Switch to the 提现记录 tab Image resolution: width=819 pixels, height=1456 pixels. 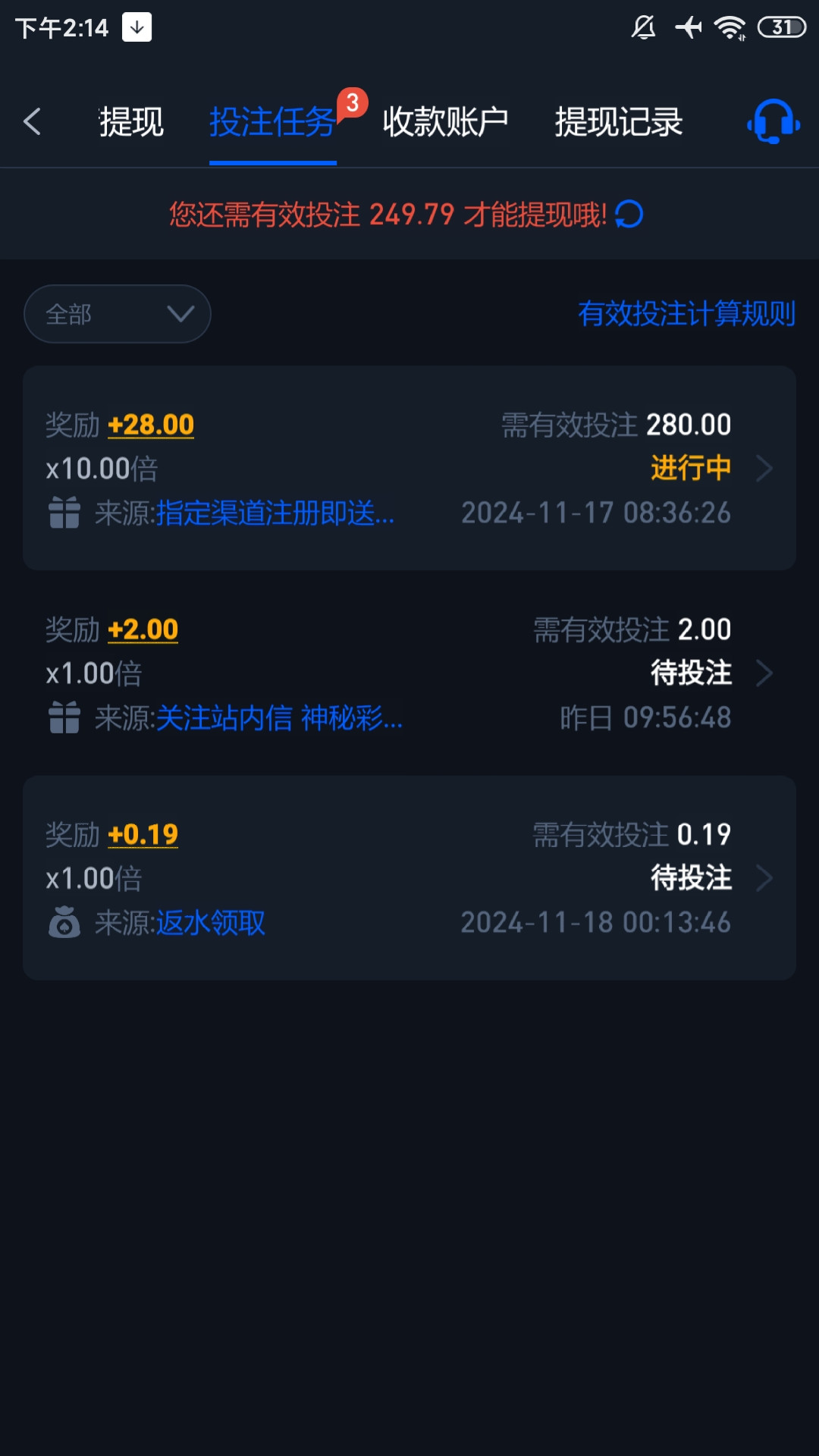[x=619, y=122]
